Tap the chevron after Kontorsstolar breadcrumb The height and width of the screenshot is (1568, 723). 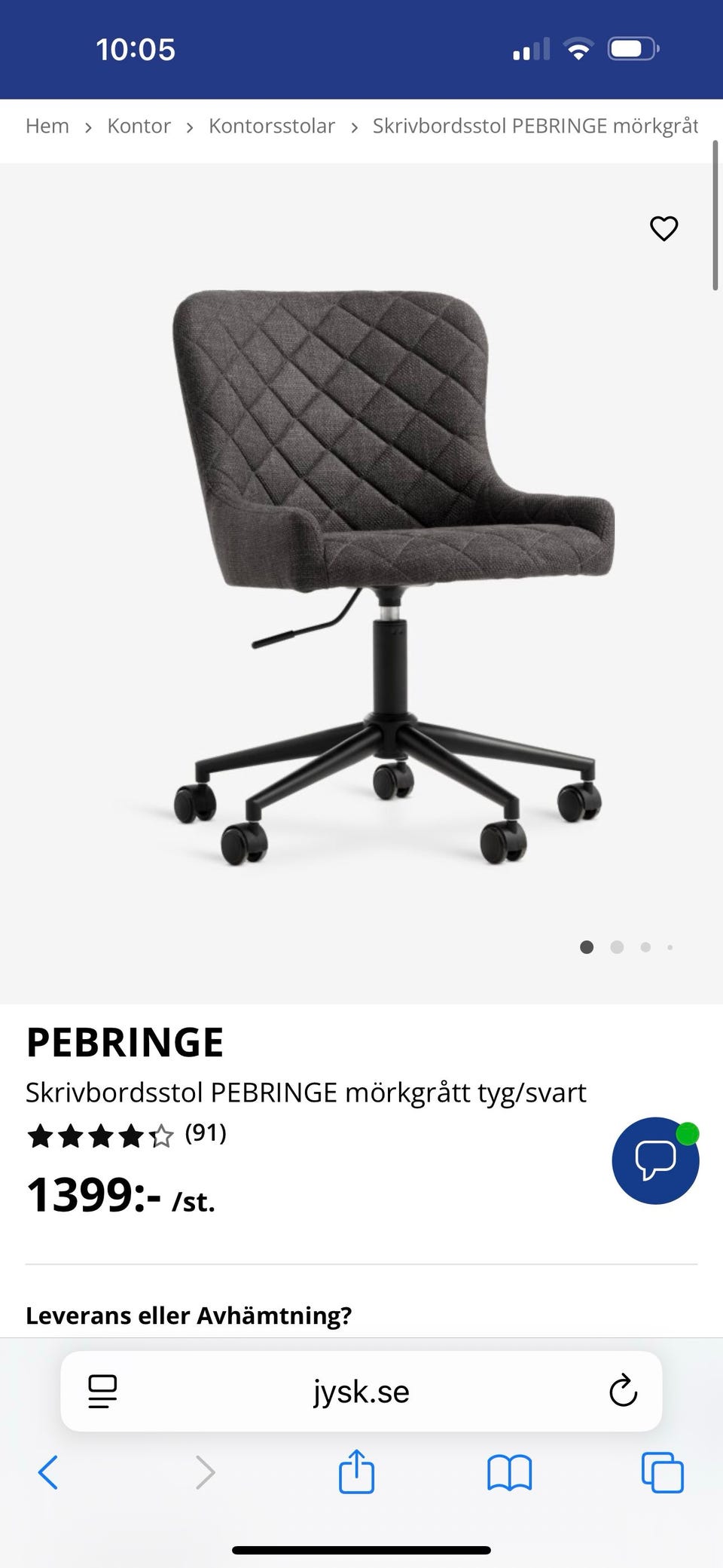353,126
